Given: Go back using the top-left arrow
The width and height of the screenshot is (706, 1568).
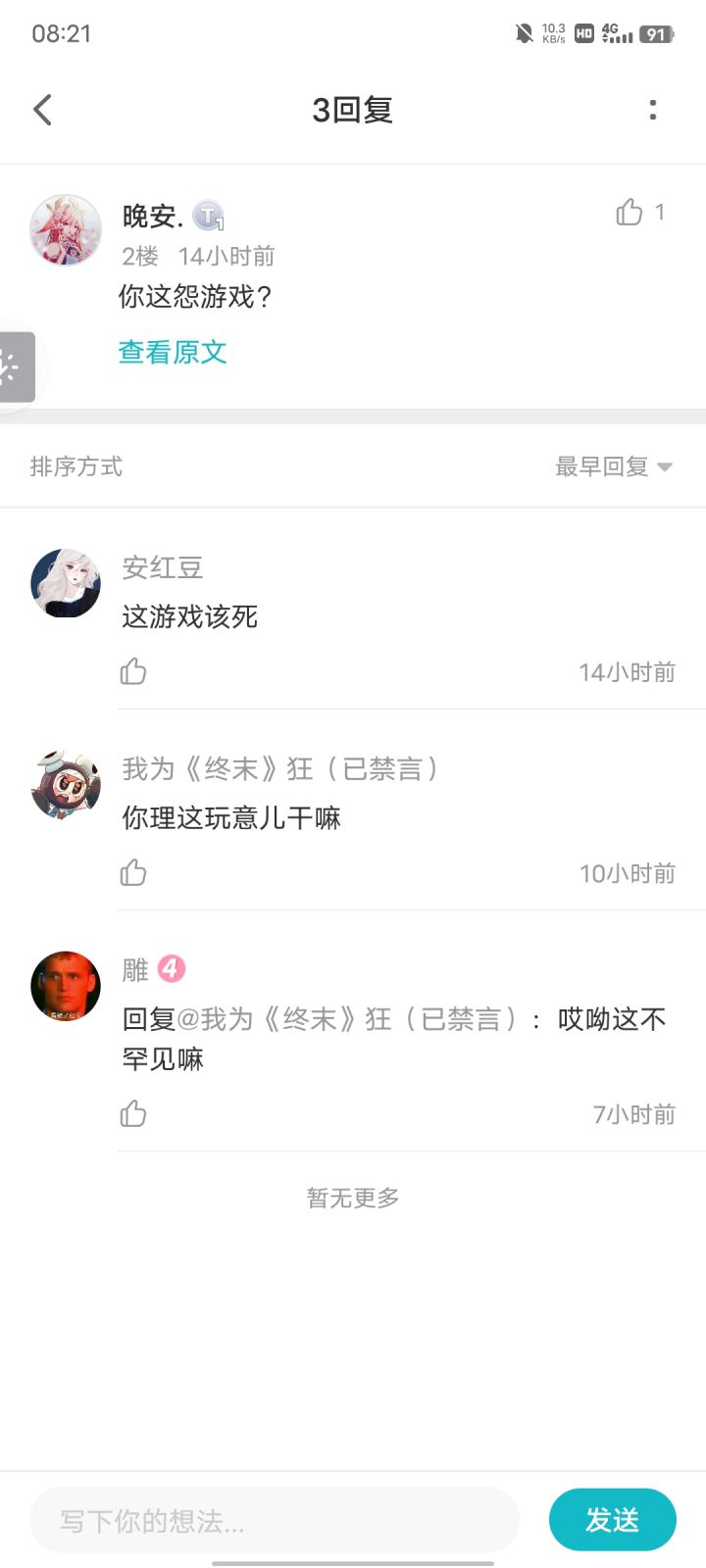Looking at the screenshot, I should tap(42, 110).
